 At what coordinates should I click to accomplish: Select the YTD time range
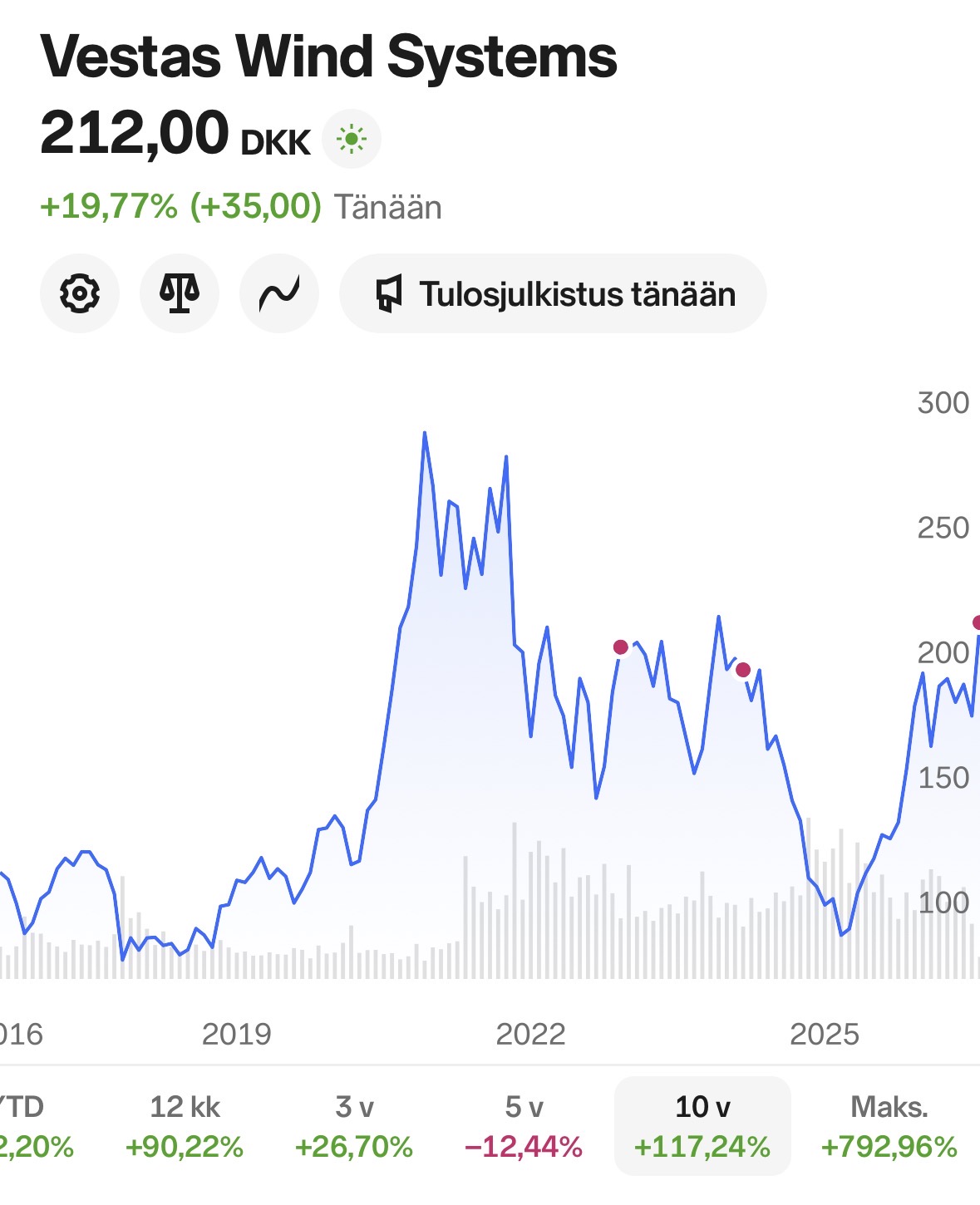(x=29, y=1126)
